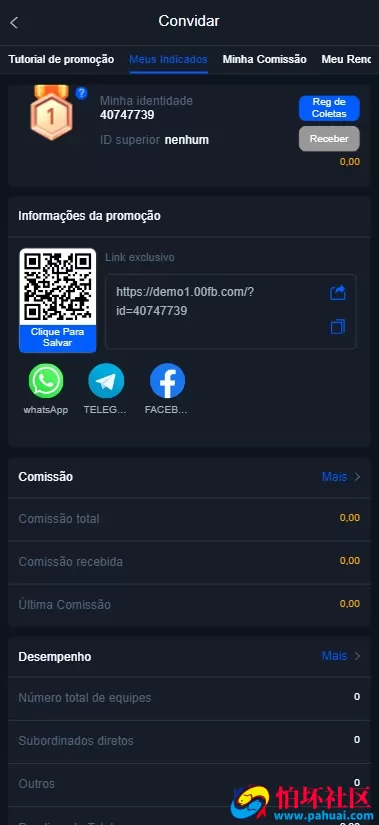Select the Meus Indicados tab
Image resolution: width=379 pixels, height=825 pixels.
click(x=168, y=59)
